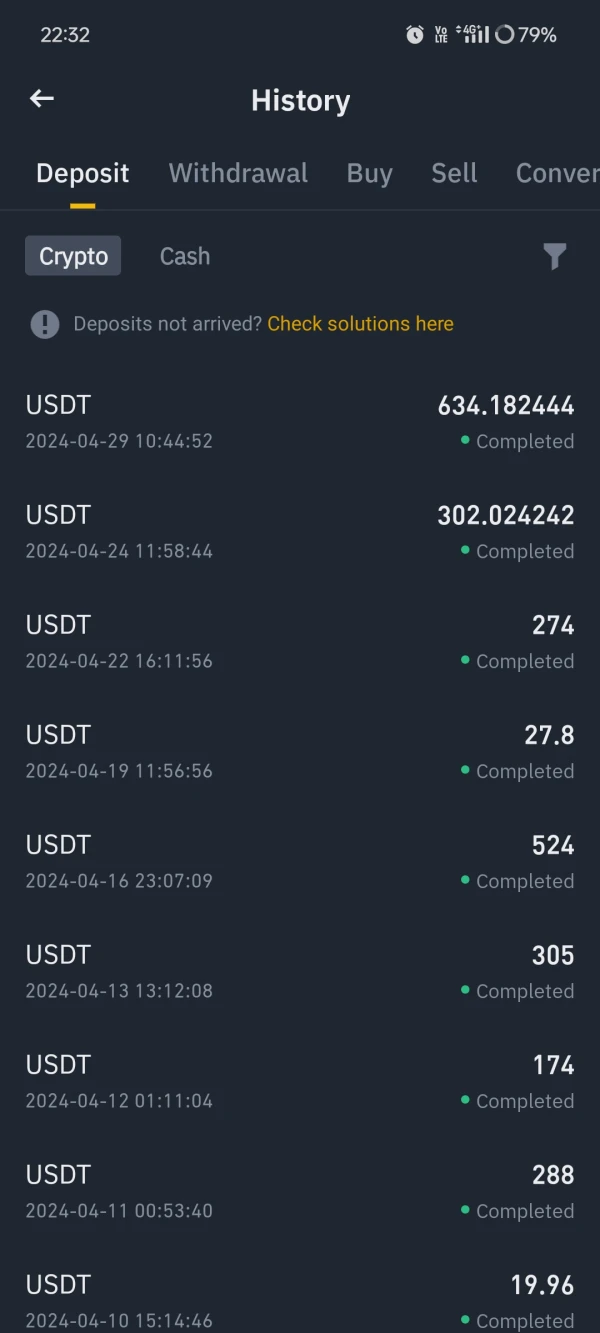Open the 19.96 USDT deposit
The image size is (600, 1333).
pyautogui.click(x=300, y=1300)
